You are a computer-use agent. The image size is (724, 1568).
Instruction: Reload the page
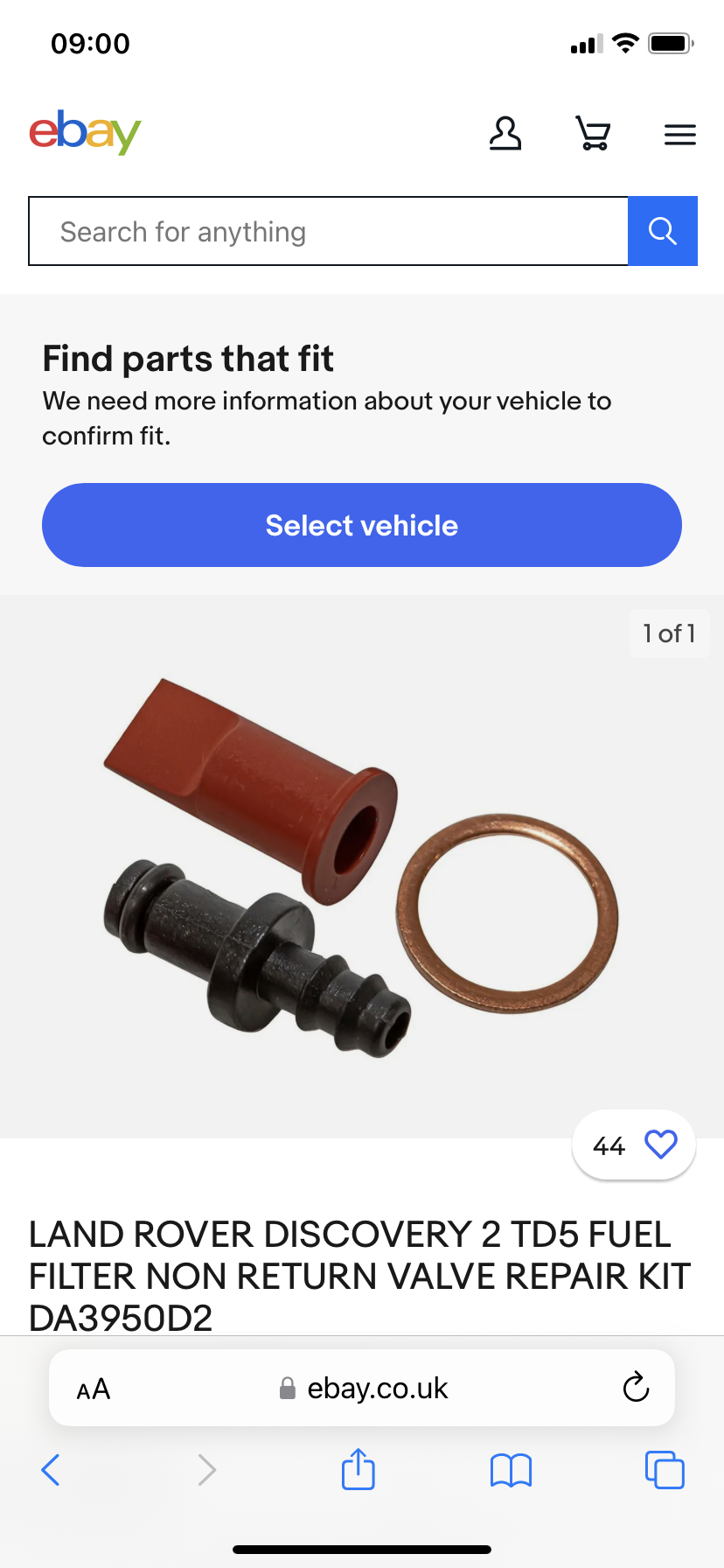tap(636, 1388)
